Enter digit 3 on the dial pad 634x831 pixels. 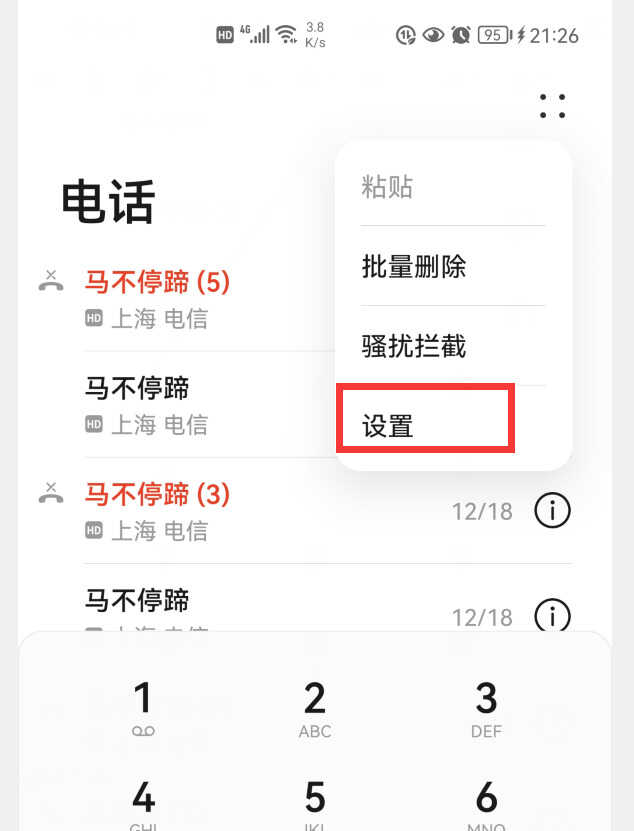click(486, 708)
